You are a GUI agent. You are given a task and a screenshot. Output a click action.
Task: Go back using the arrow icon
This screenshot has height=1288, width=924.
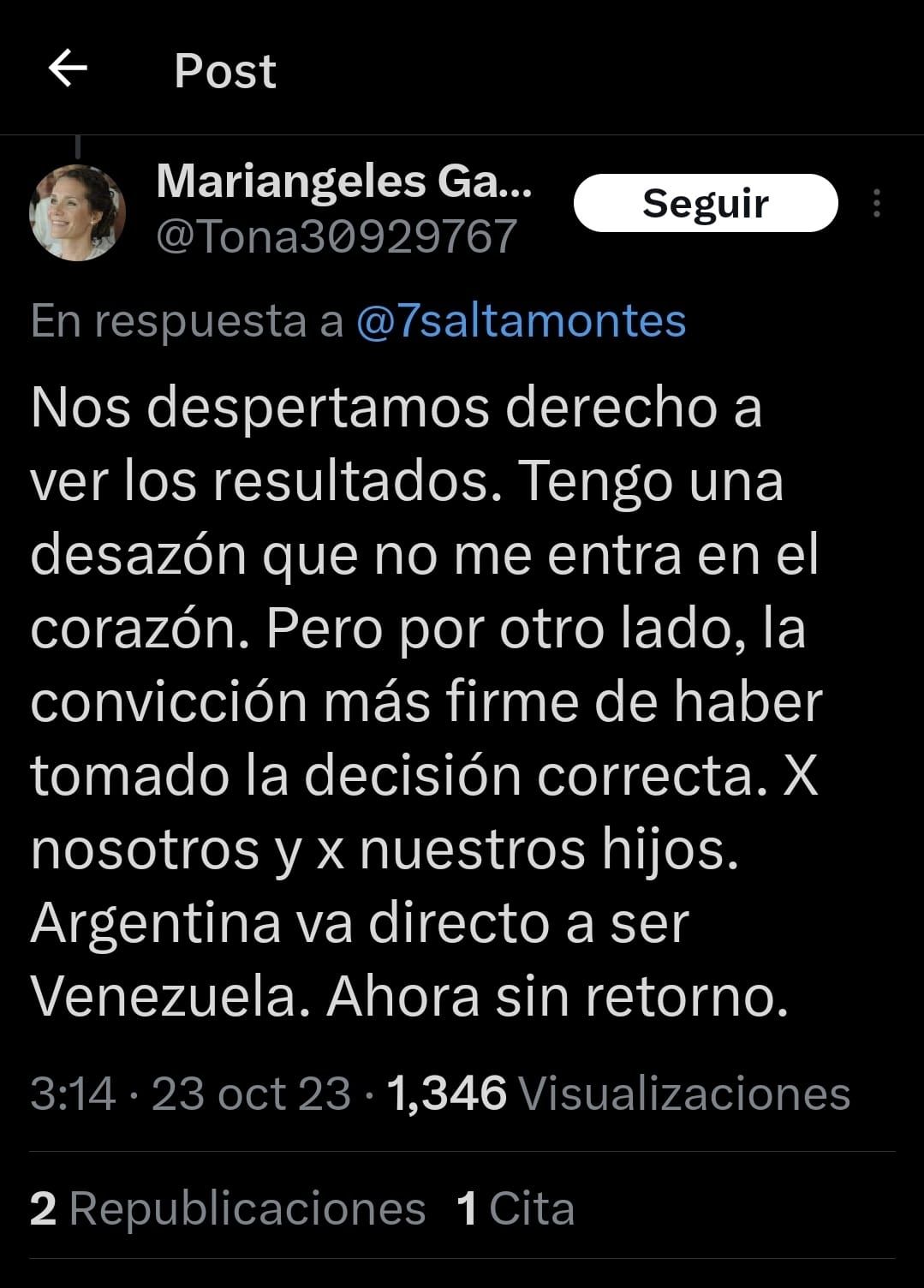pyautogui.click(x=68, y=69)
